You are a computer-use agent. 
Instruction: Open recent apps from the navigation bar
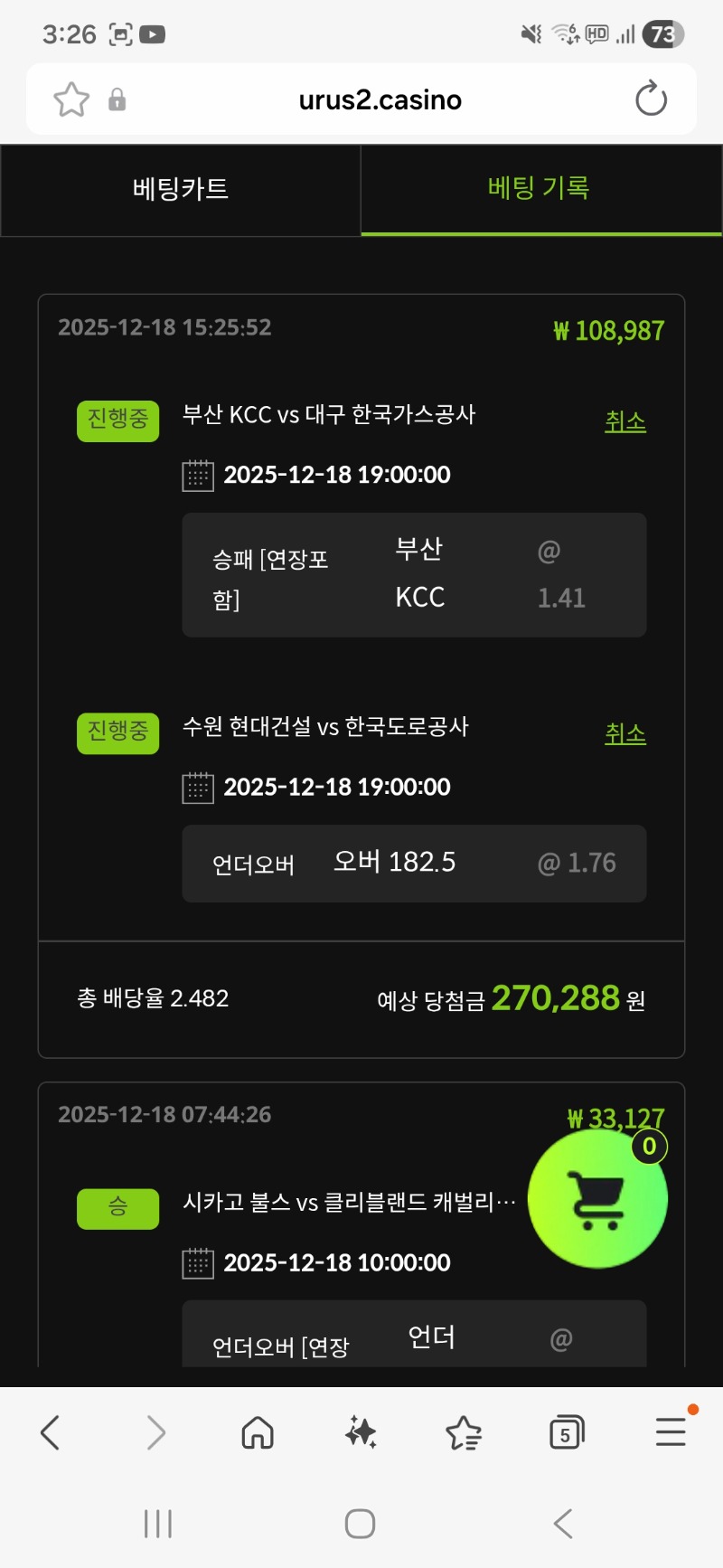click(158, 1524)
